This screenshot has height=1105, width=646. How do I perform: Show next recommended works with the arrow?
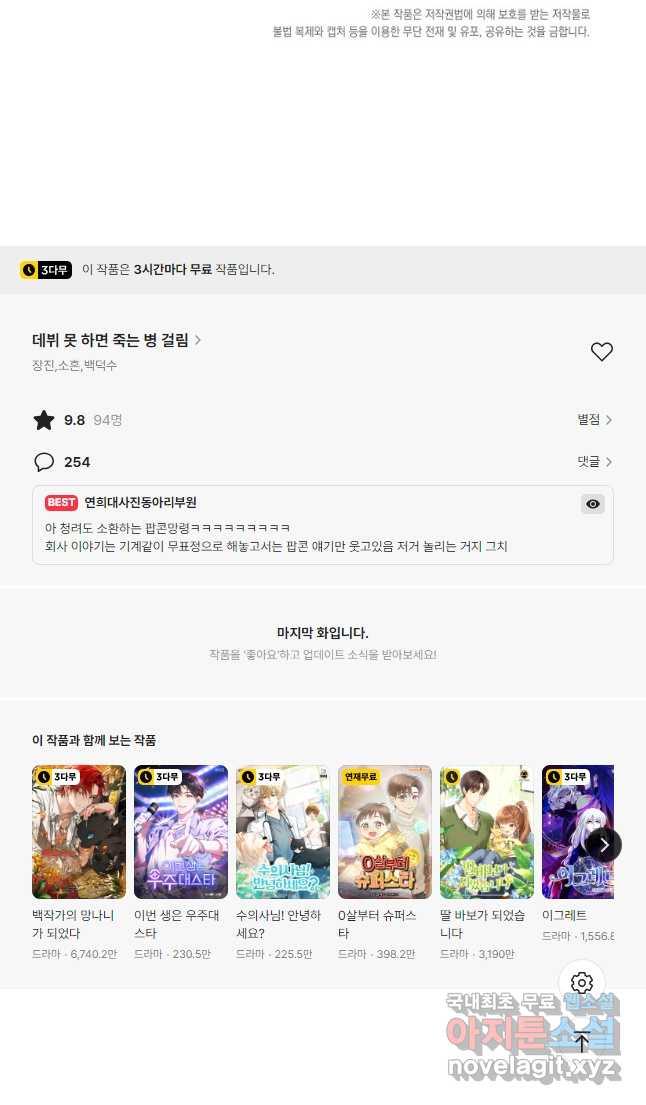[x=603, y=845]
